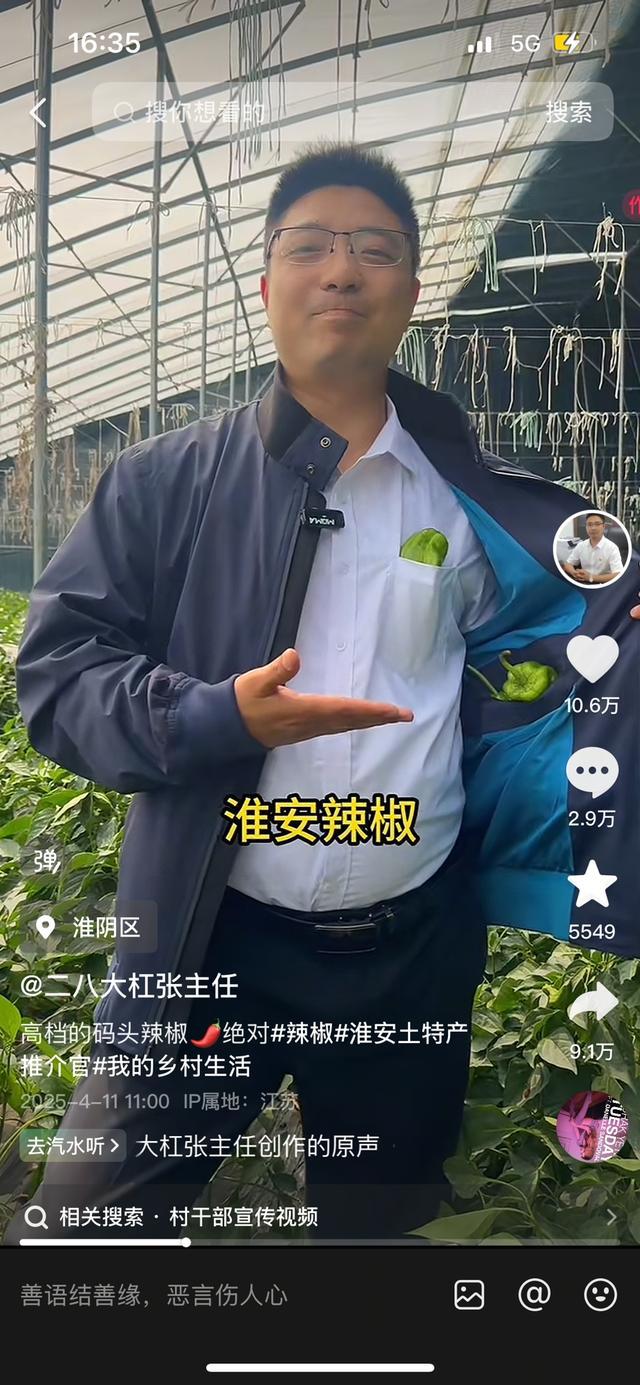Like the video with the heart icon
Screen dimensions: 640x1385
pyautogui.click(x=592, y=659)
